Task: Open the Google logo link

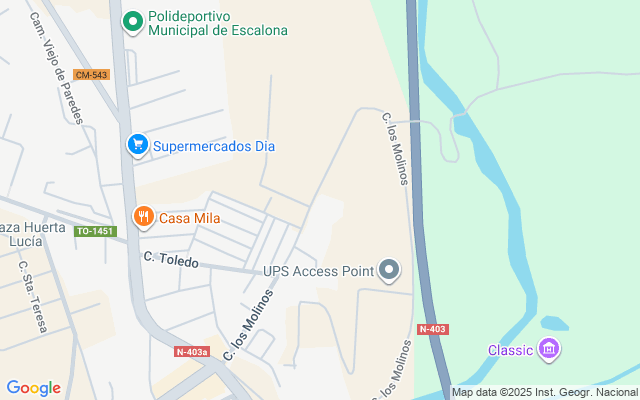Action: 33,388
